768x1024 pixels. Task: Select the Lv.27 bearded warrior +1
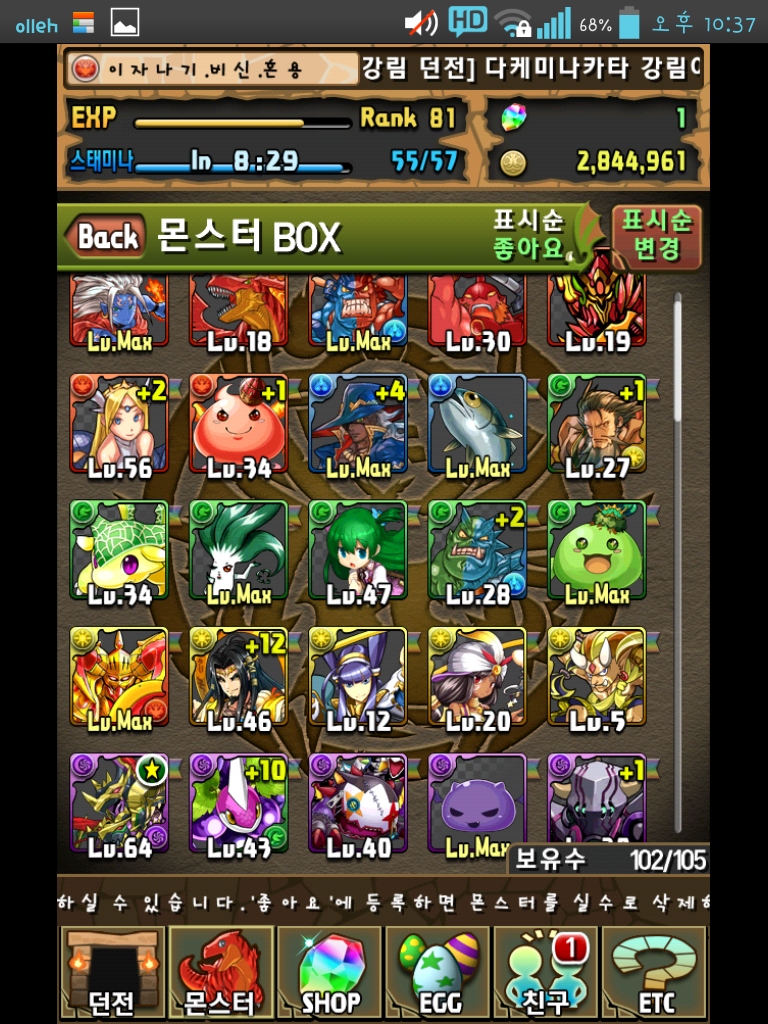pos(597,424)
